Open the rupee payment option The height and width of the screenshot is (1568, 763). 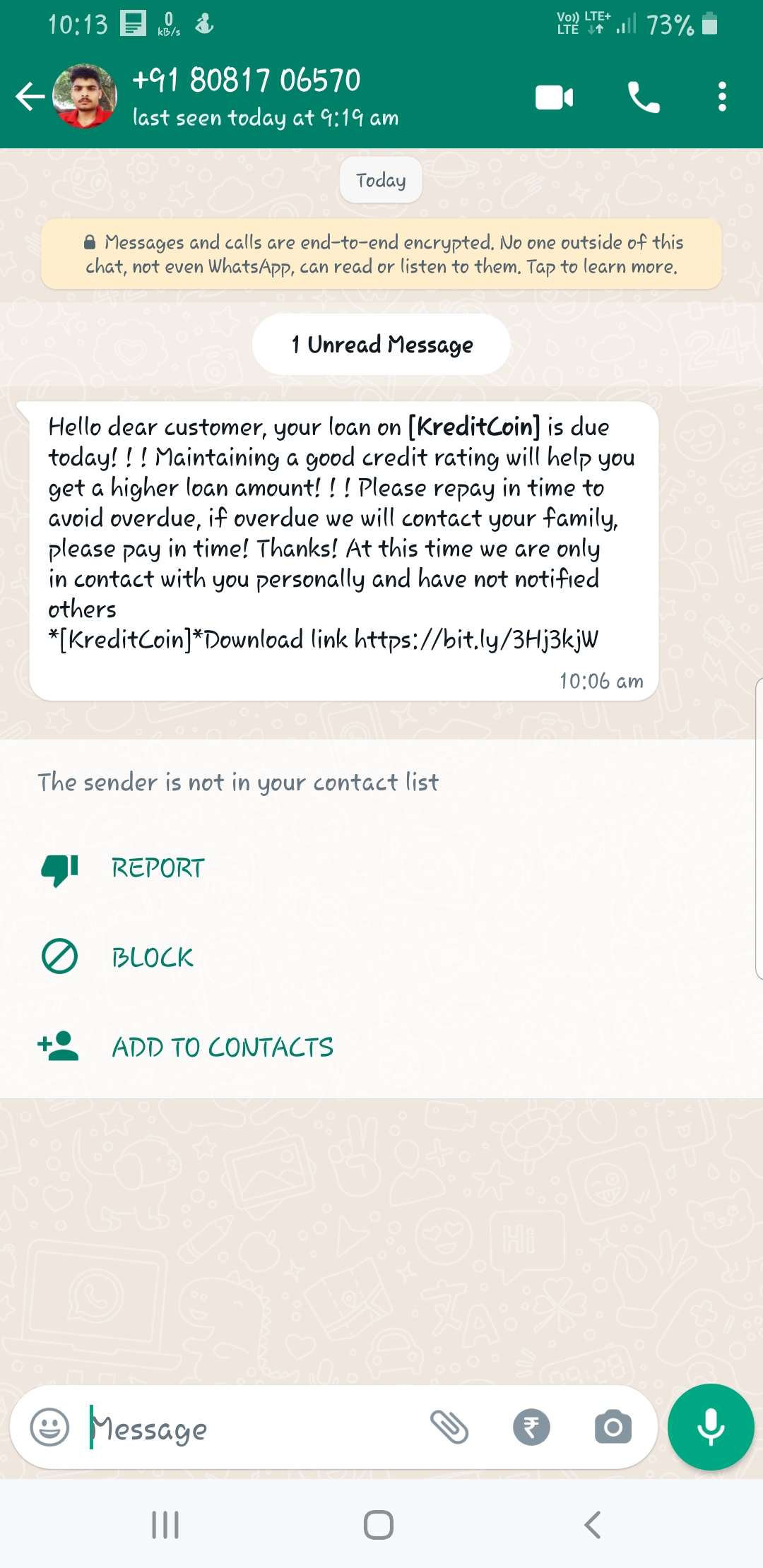[531, 1427]
